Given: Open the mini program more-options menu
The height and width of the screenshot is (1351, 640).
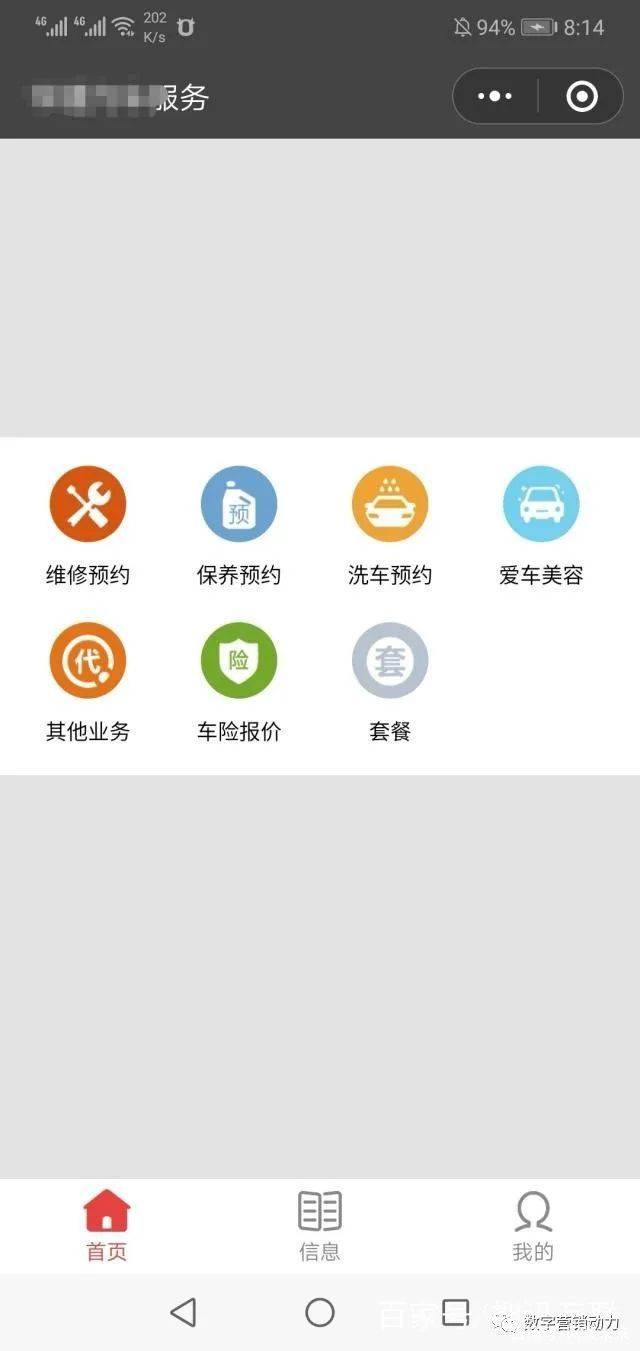Looking at the screenshot, I should click(495, 97).
